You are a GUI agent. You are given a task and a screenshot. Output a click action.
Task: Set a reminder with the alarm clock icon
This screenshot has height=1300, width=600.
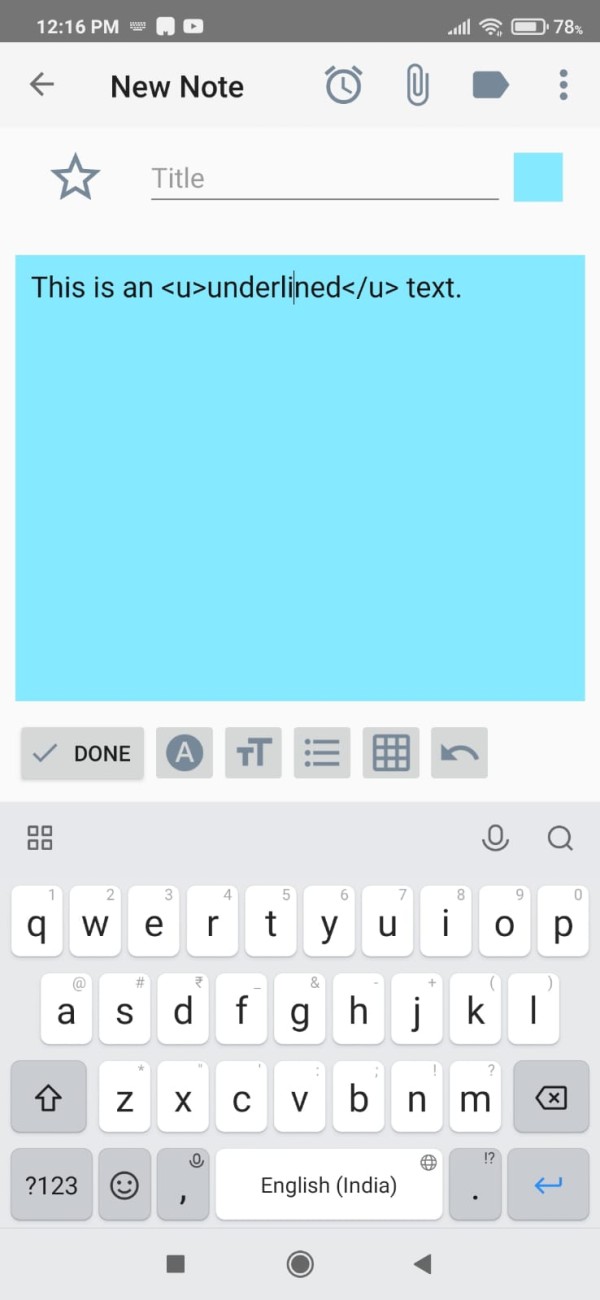[x=343, y=86]
